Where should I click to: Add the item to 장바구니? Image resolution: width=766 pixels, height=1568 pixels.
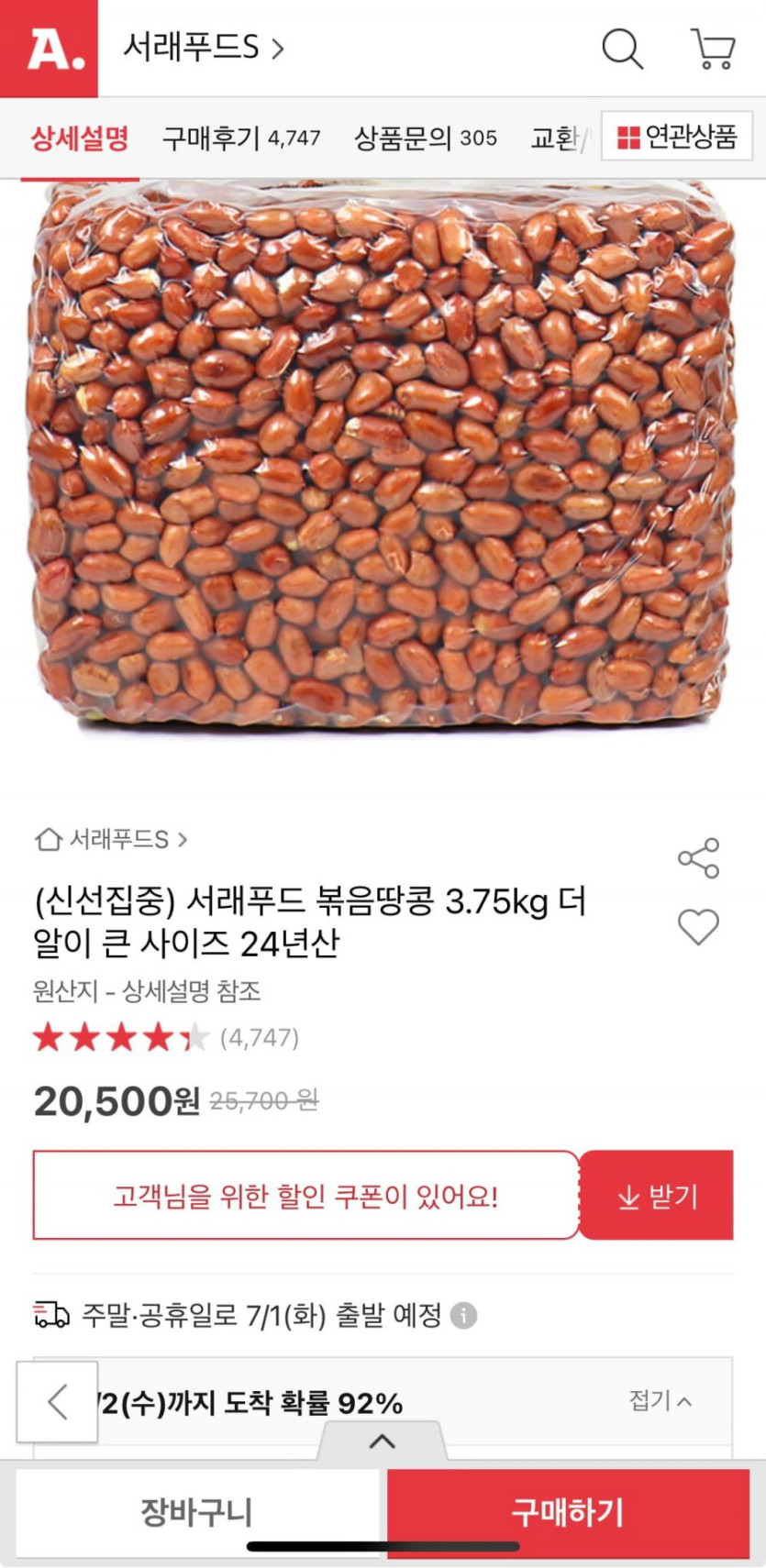[x=196, y=1513]
